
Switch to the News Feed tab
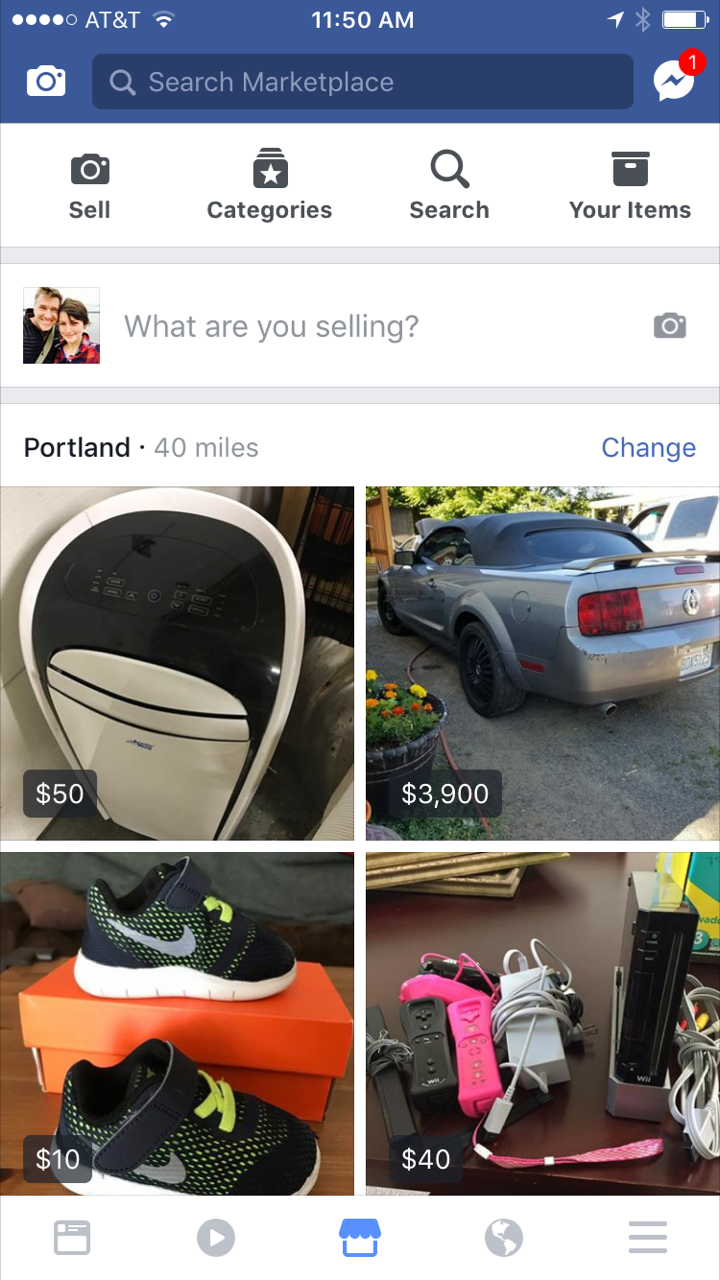pos(72,1238)
